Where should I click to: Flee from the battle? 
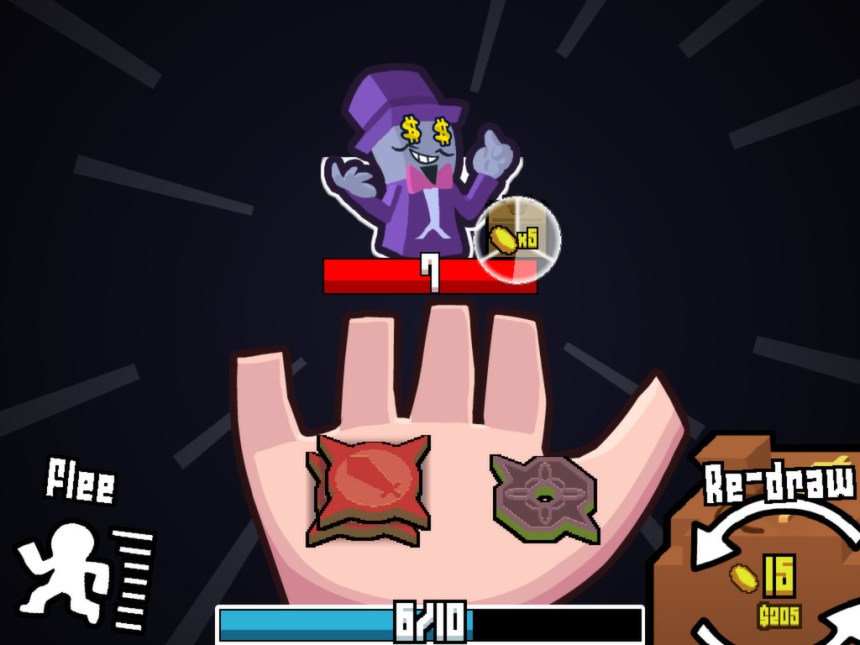[82, 545]
